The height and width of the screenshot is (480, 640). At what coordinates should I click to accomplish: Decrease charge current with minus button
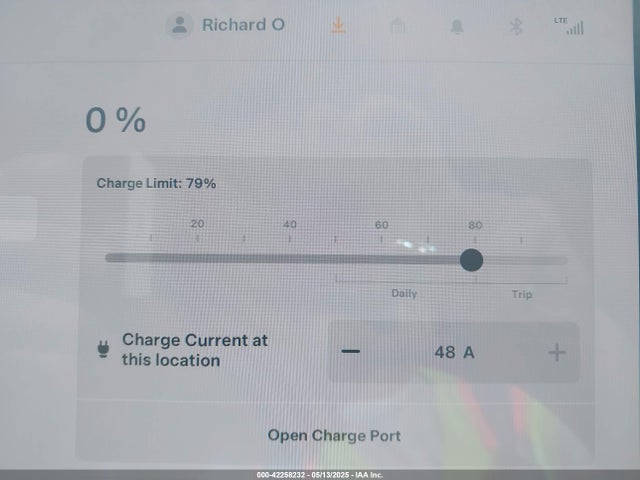[x=350, y=352]
